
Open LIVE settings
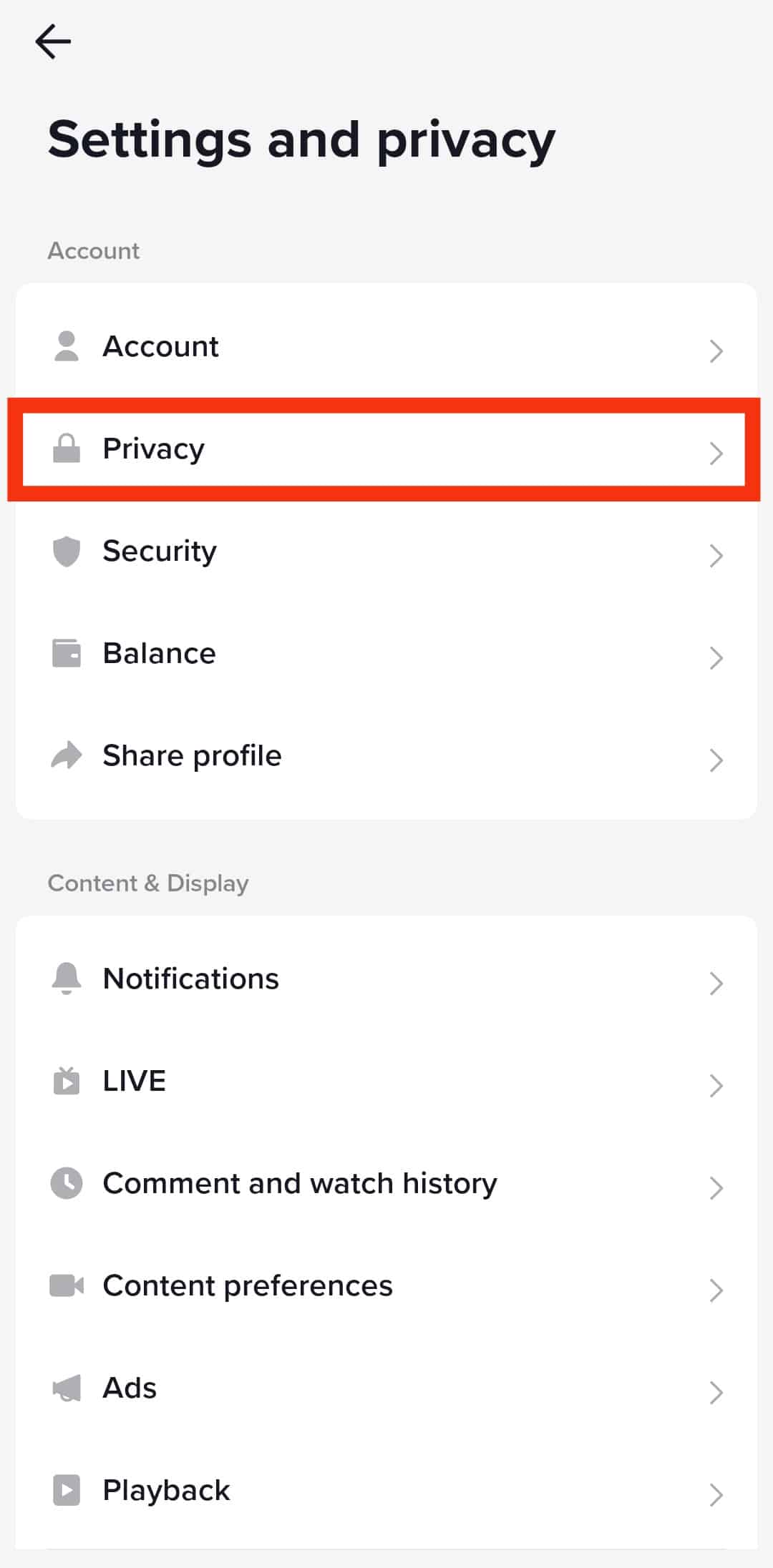coord(386,1082)
